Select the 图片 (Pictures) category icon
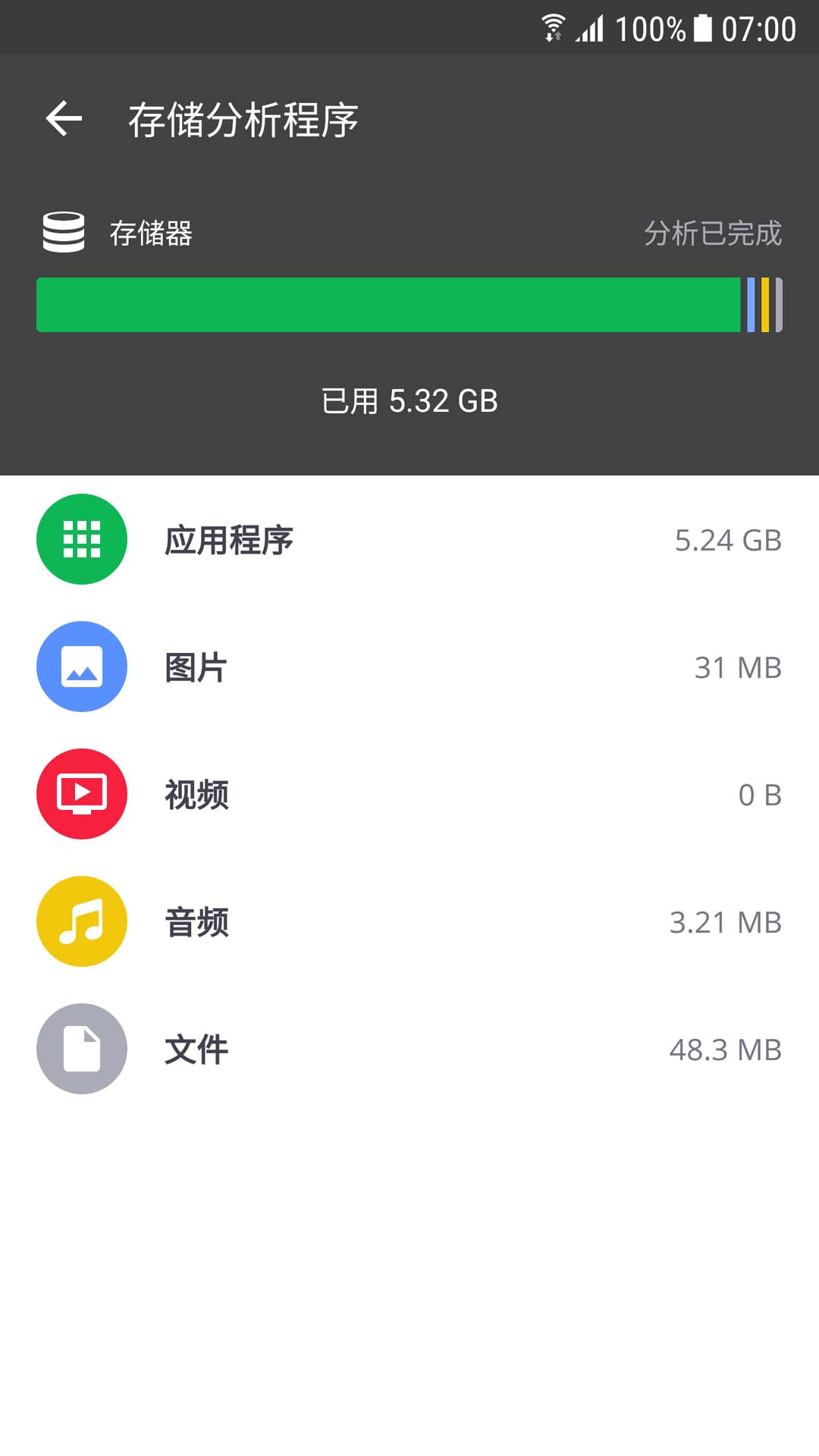This screenshot has height=1456, width=819. [81, 667]
